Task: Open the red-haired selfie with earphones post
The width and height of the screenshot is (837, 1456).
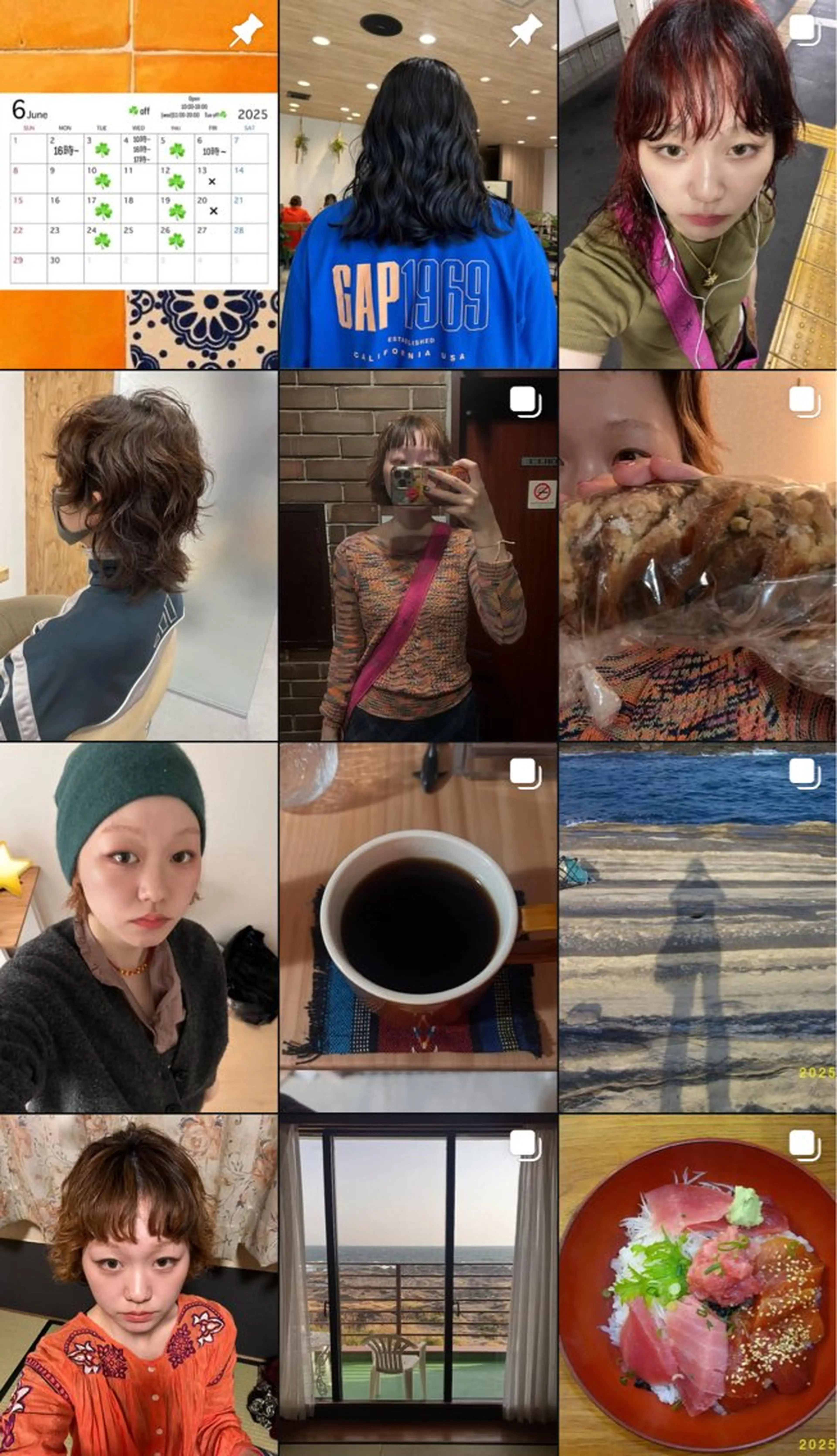Action: [697, 184]
